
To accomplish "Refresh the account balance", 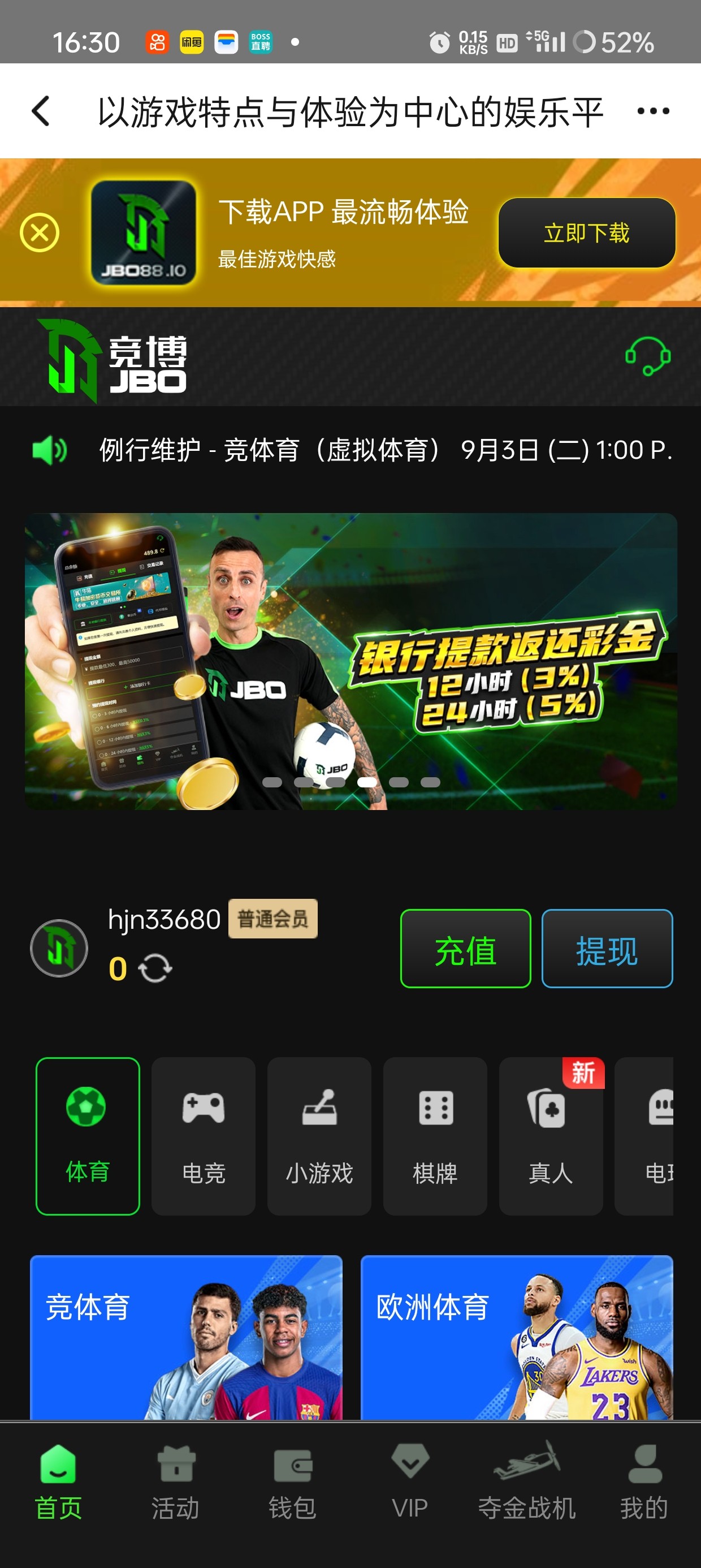I will tap(155, 968).
